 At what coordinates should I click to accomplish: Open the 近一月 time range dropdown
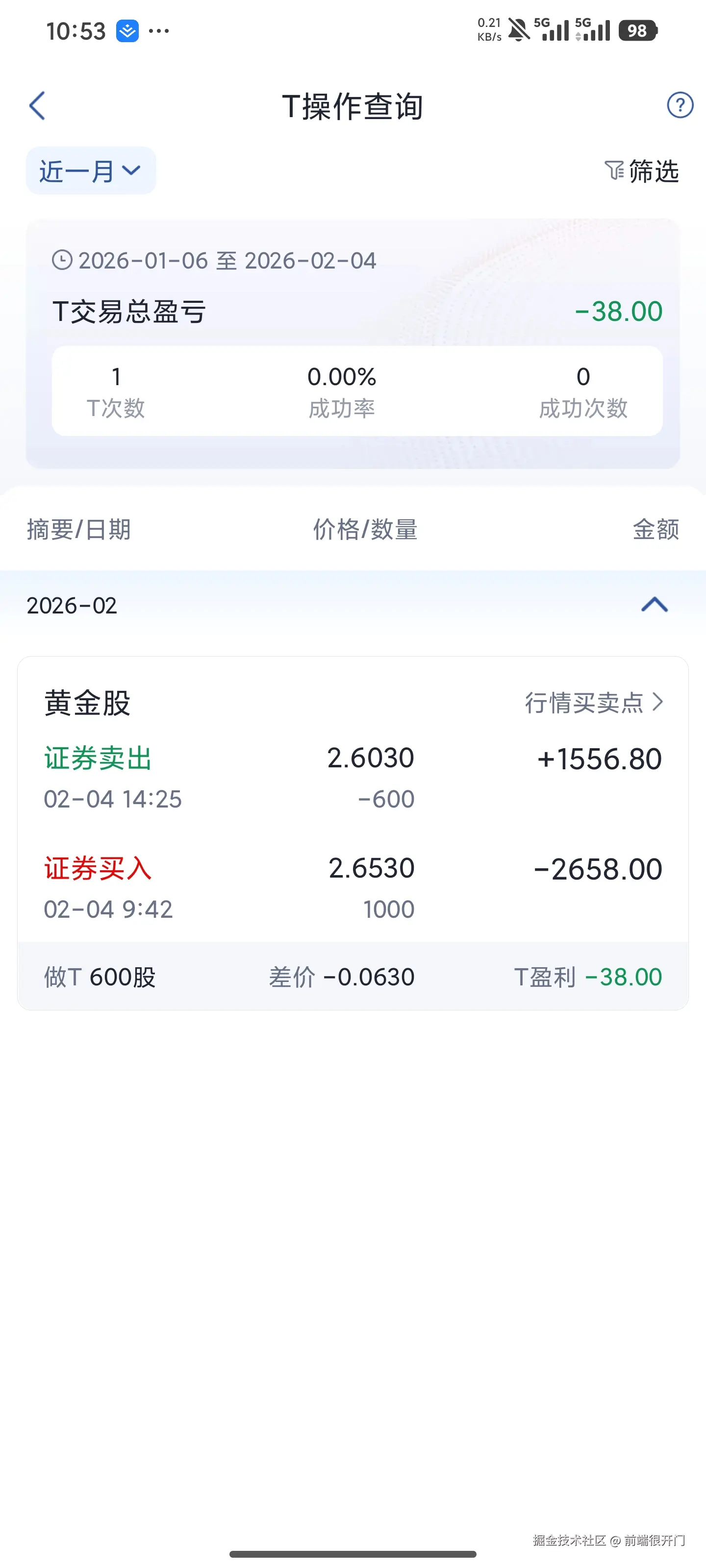tap(90, 171)
